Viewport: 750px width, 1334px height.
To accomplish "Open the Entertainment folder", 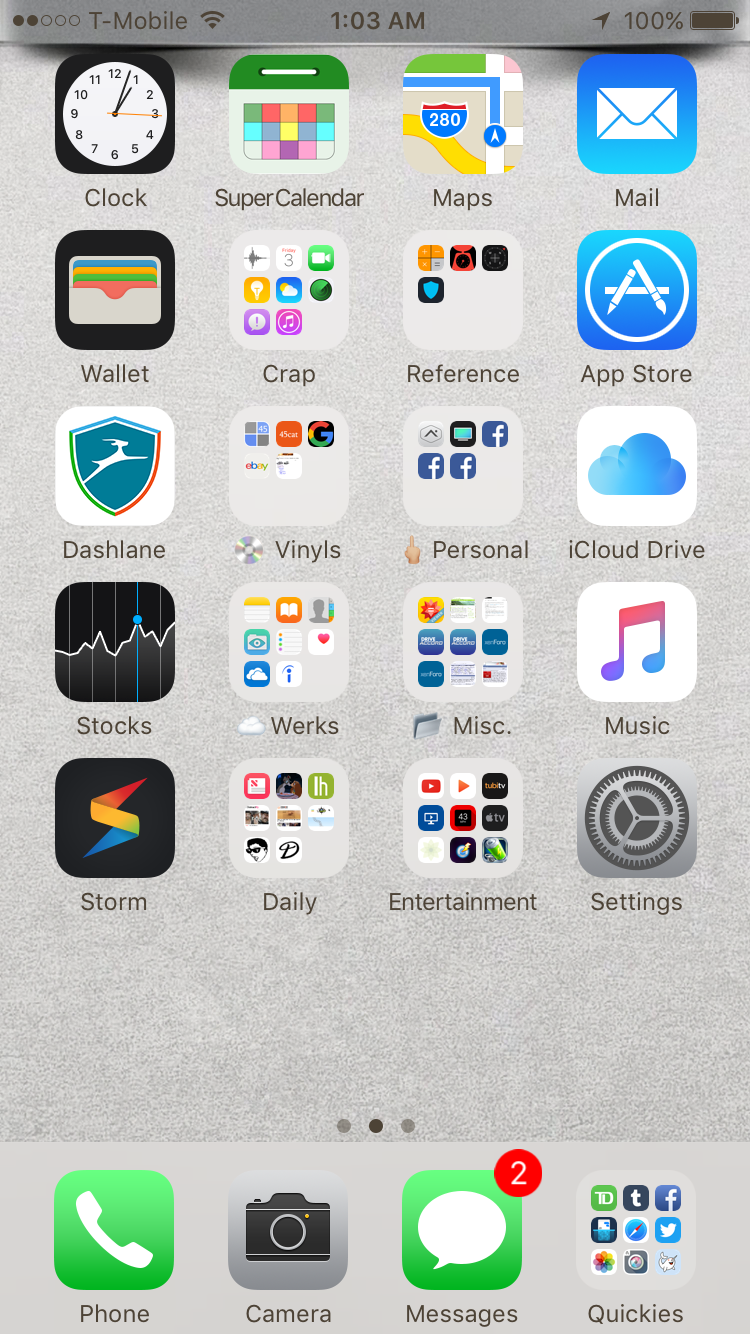I will pyautogui.click(x=463, y=818).
